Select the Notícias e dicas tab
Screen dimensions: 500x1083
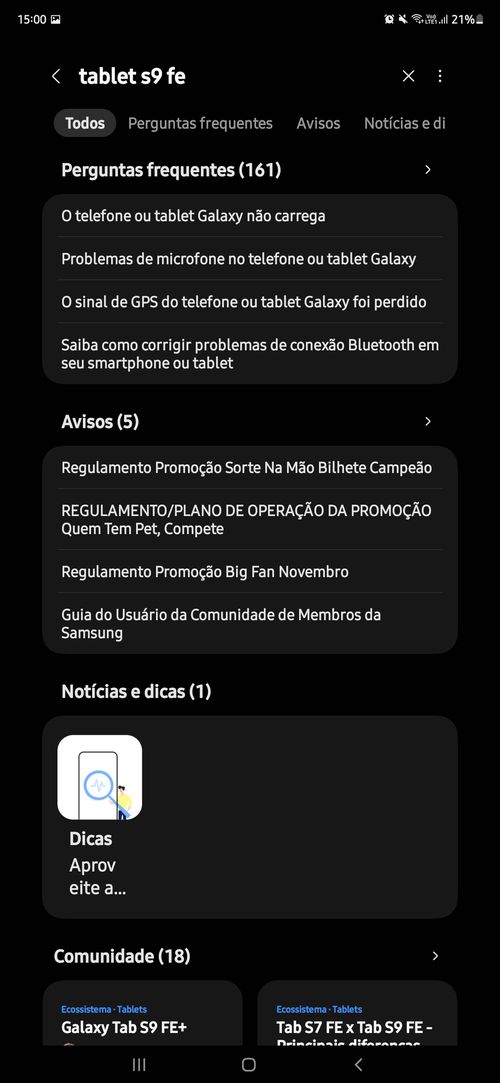pos(405,124)
